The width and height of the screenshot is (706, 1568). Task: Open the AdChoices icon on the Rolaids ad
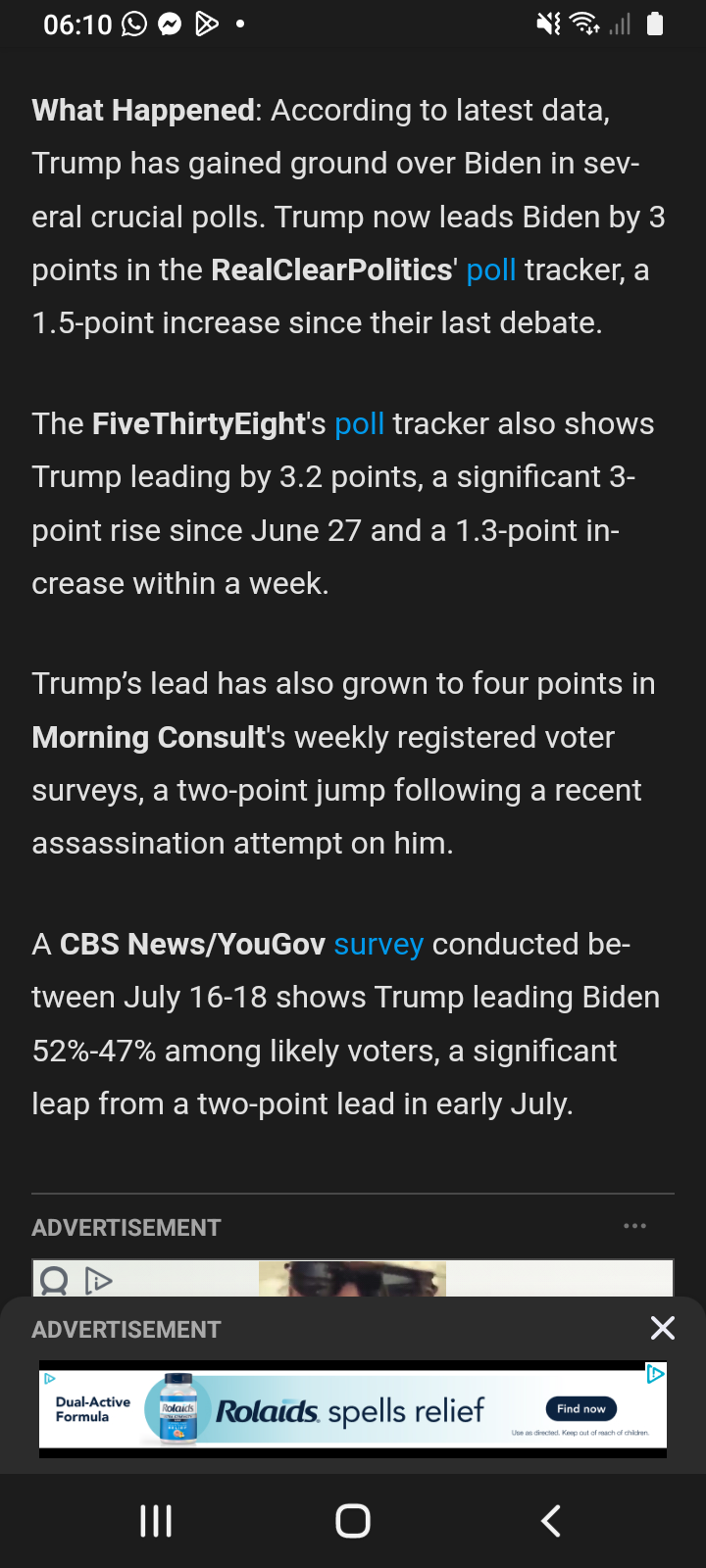pos(655,1374)
